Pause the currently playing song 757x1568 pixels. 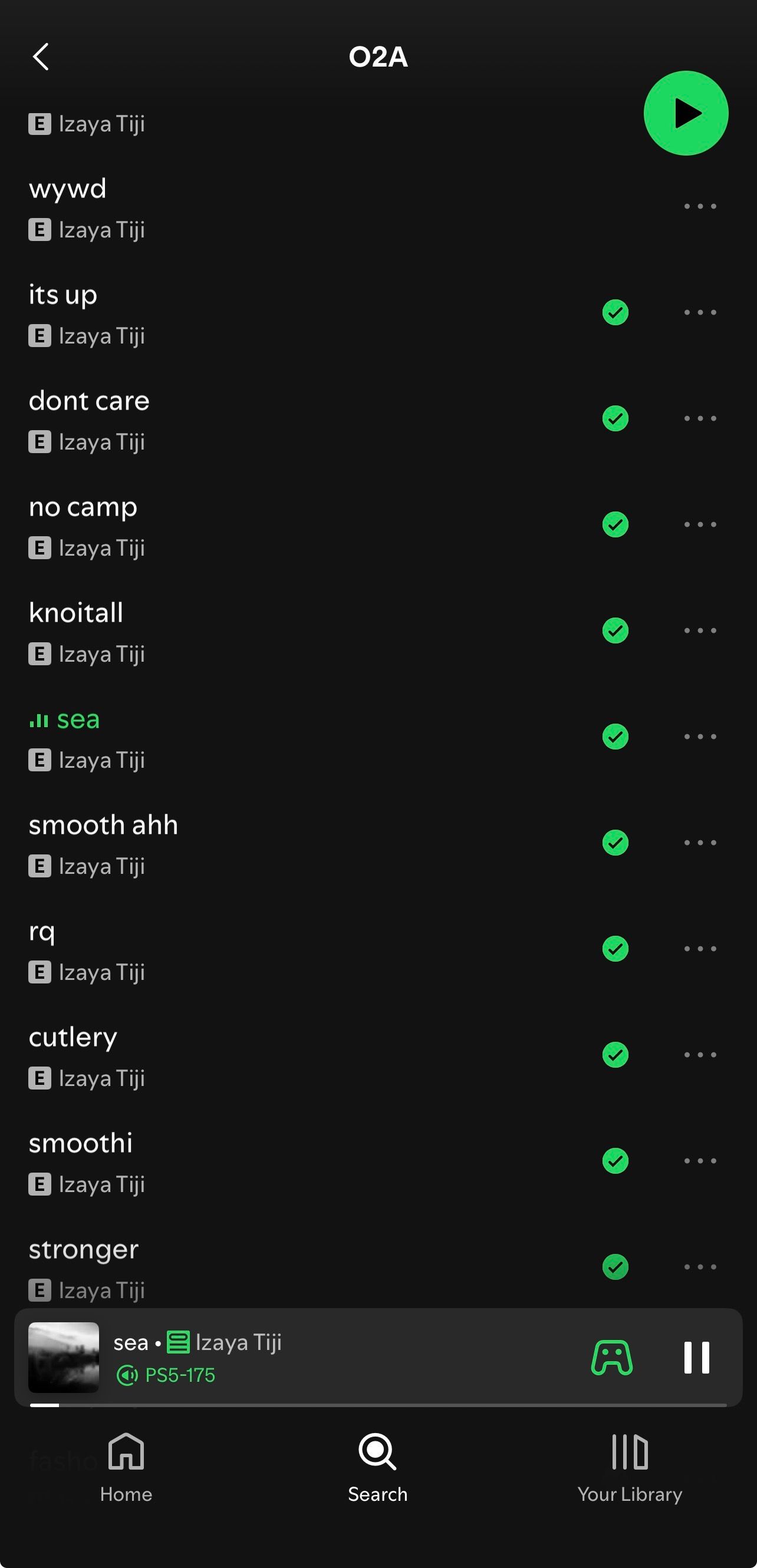(697, 1358)
